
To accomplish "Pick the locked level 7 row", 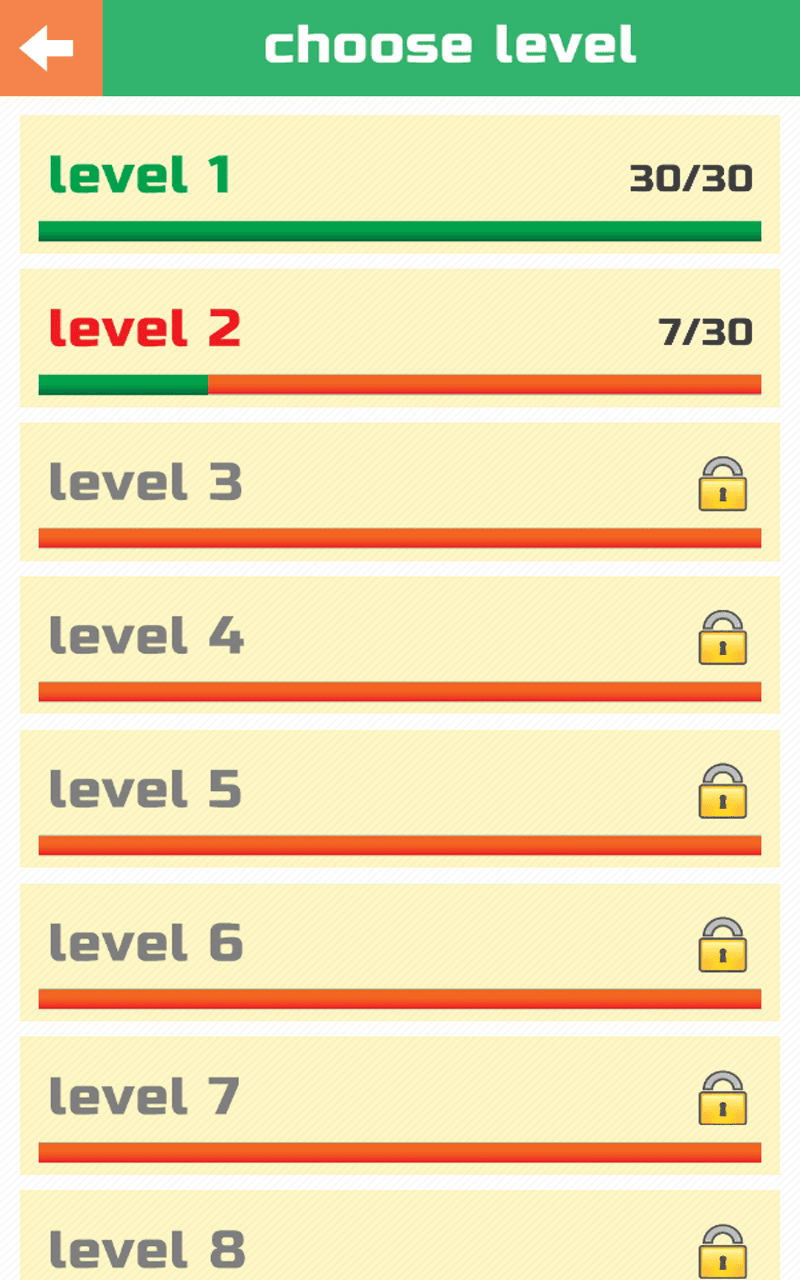I will pyautogui.click(x=400, y=1105).
